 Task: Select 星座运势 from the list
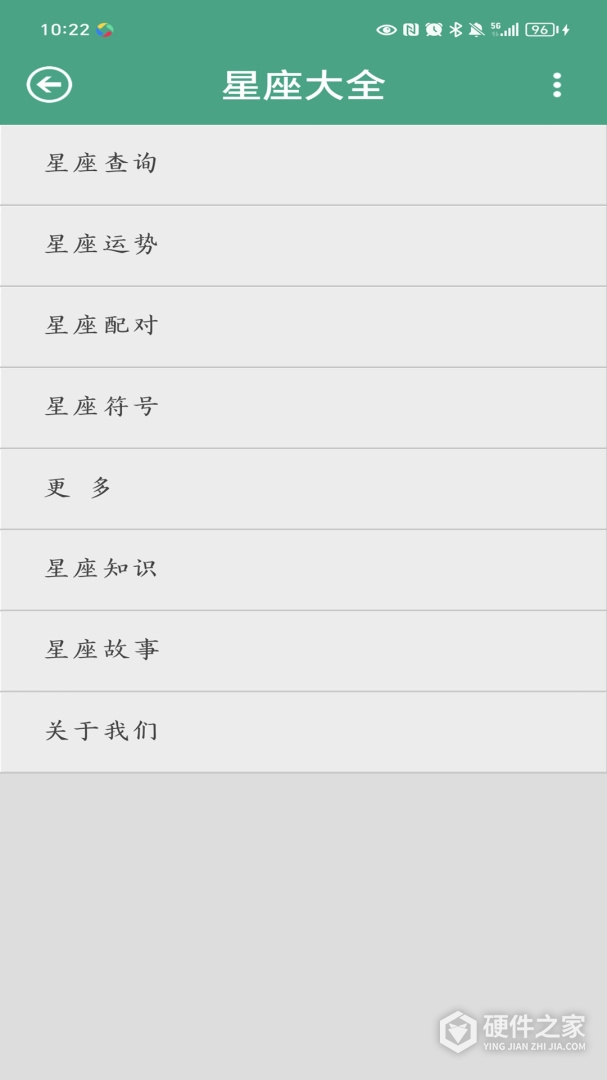point(303,245)
